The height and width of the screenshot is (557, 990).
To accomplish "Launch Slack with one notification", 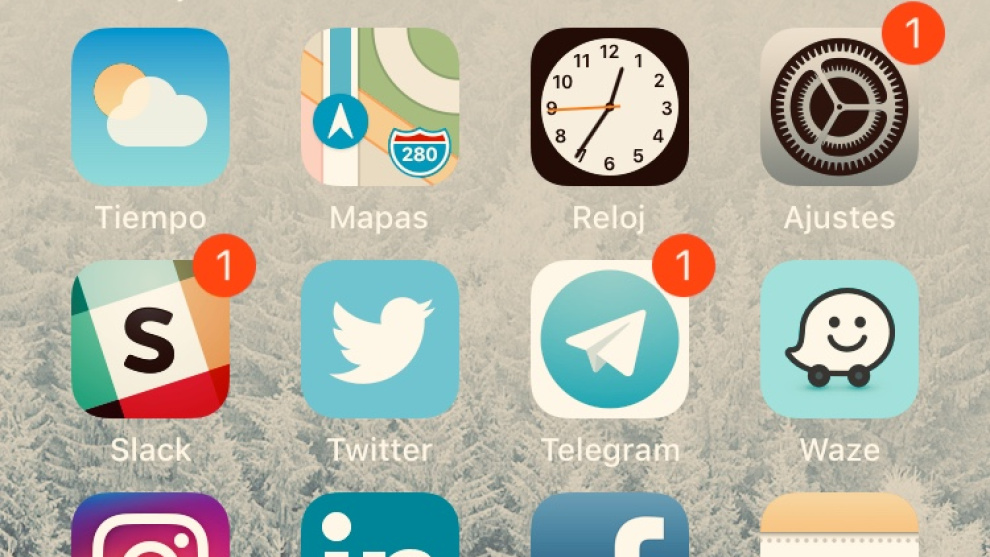I will 150,339.
